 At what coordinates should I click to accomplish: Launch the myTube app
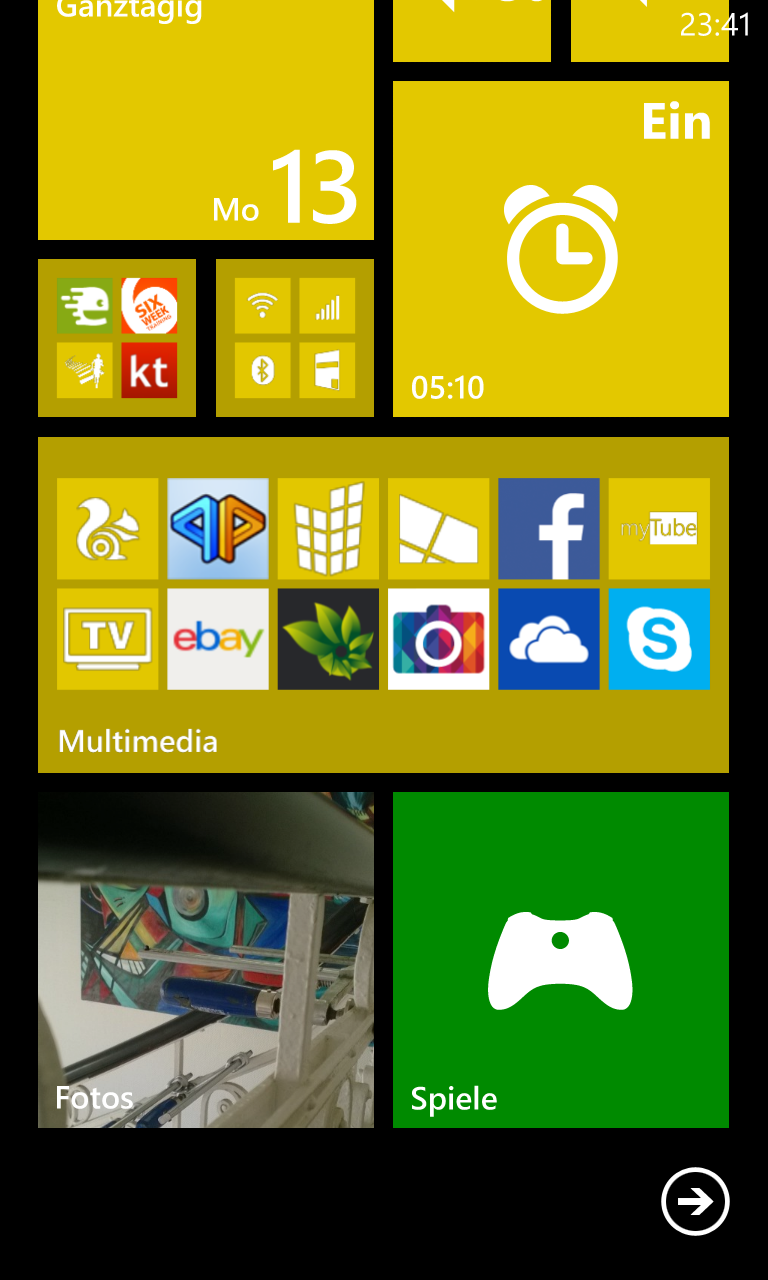pos(659,528)
